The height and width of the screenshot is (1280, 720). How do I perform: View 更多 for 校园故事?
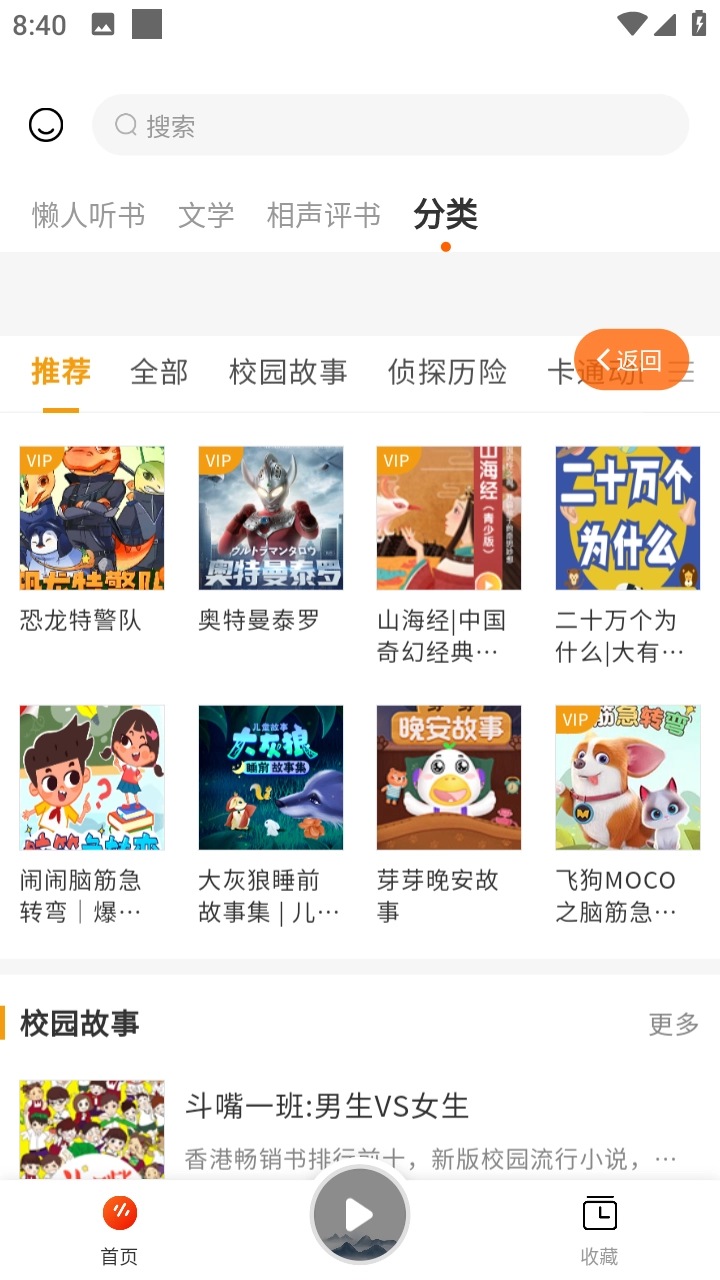pyautogui.click(x=673, y=1024)
